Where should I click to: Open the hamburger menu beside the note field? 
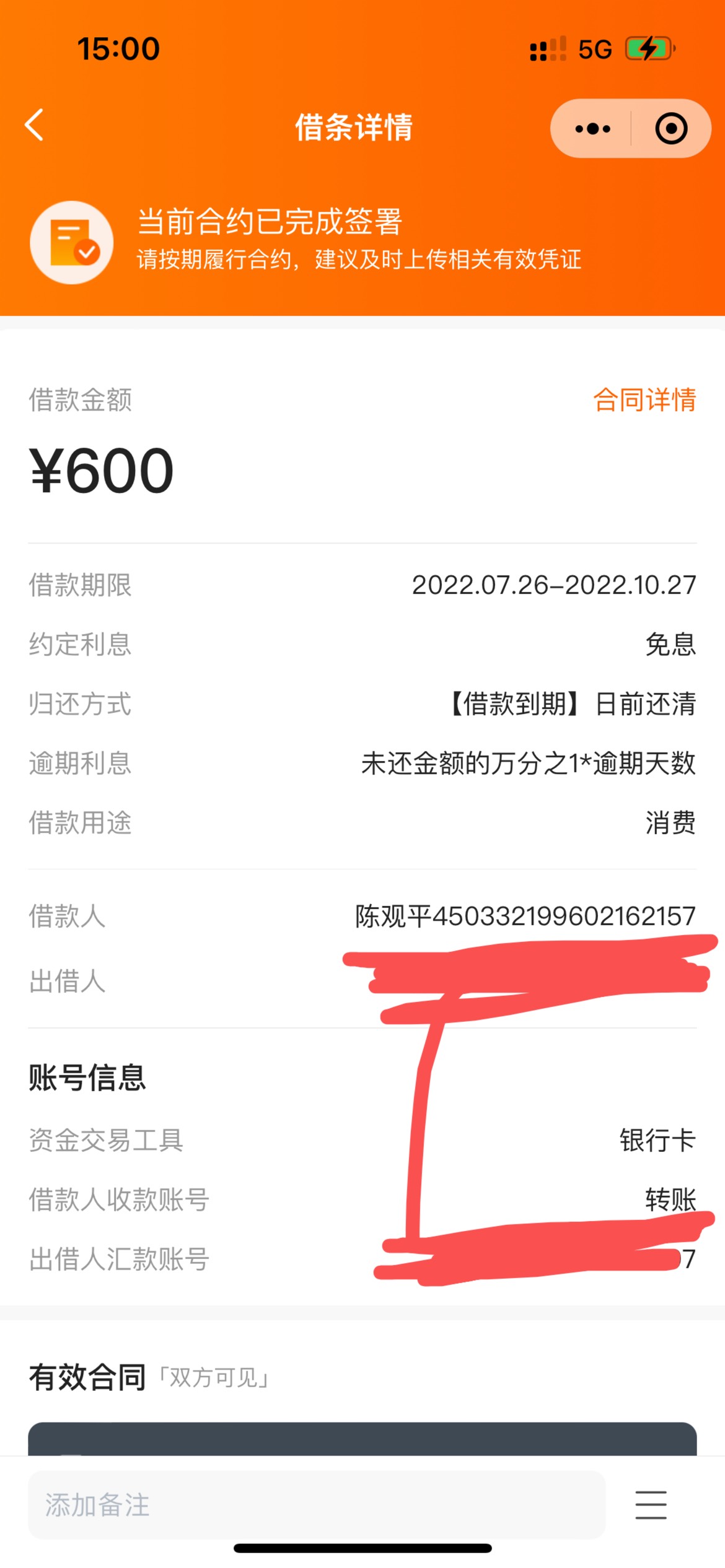coord(651,1505)
